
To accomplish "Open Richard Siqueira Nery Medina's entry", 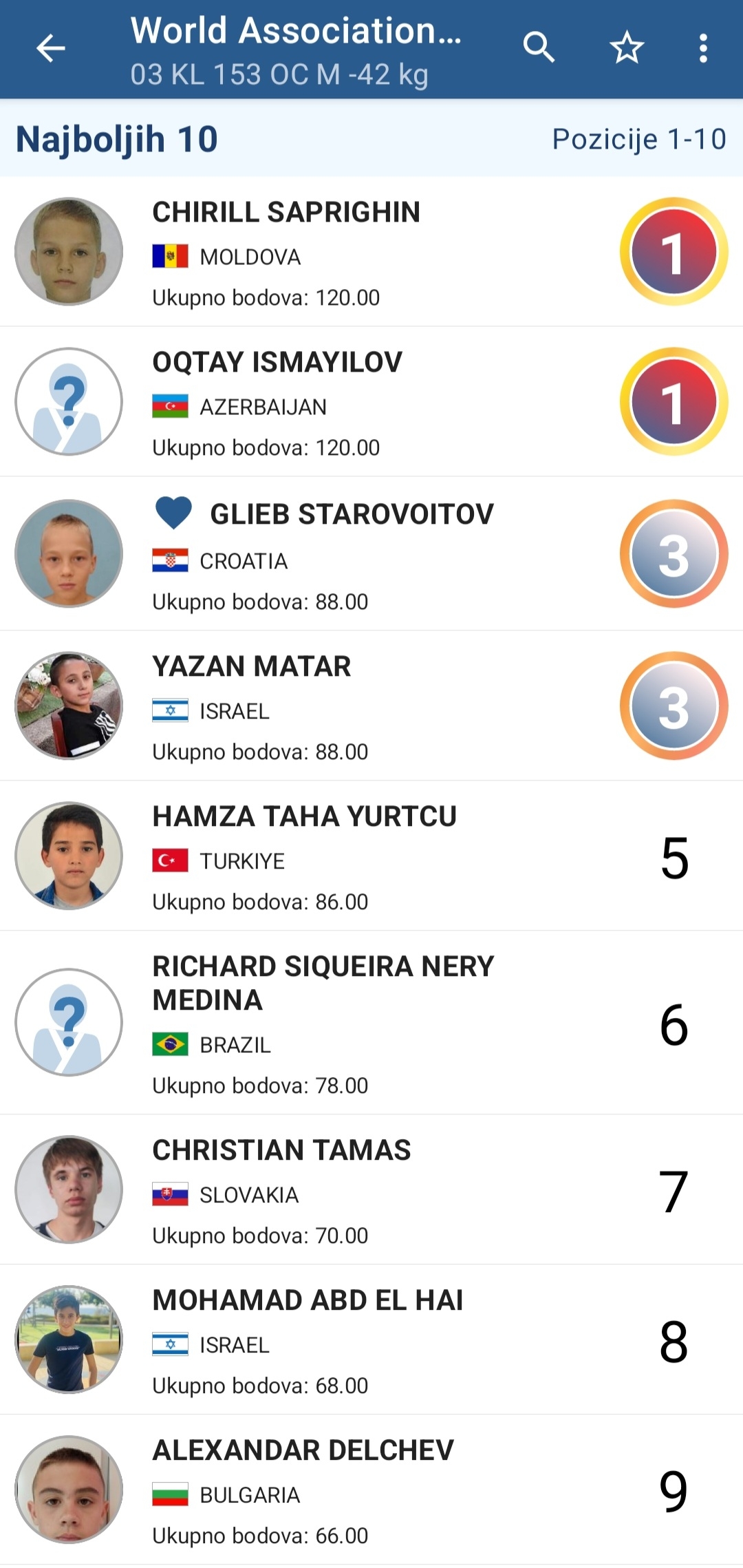I will [x=371, y=1023].
